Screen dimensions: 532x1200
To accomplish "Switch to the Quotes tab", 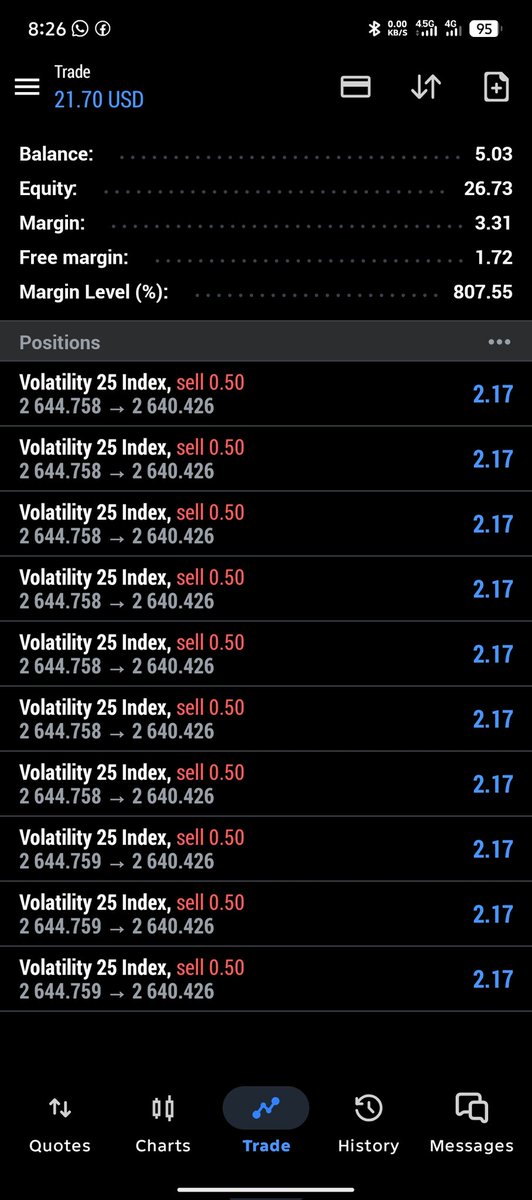I will click(60, 1124).
